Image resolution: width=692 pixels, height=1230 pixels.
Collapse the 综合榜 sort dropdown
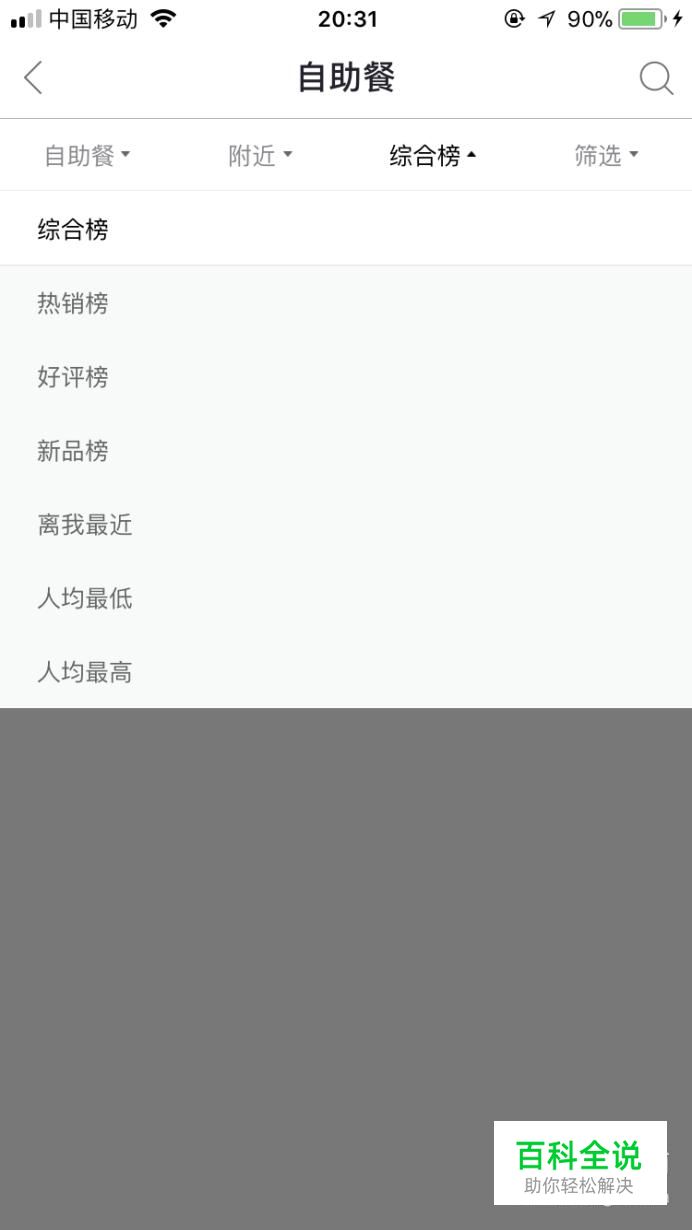click(x=433, y=155)
